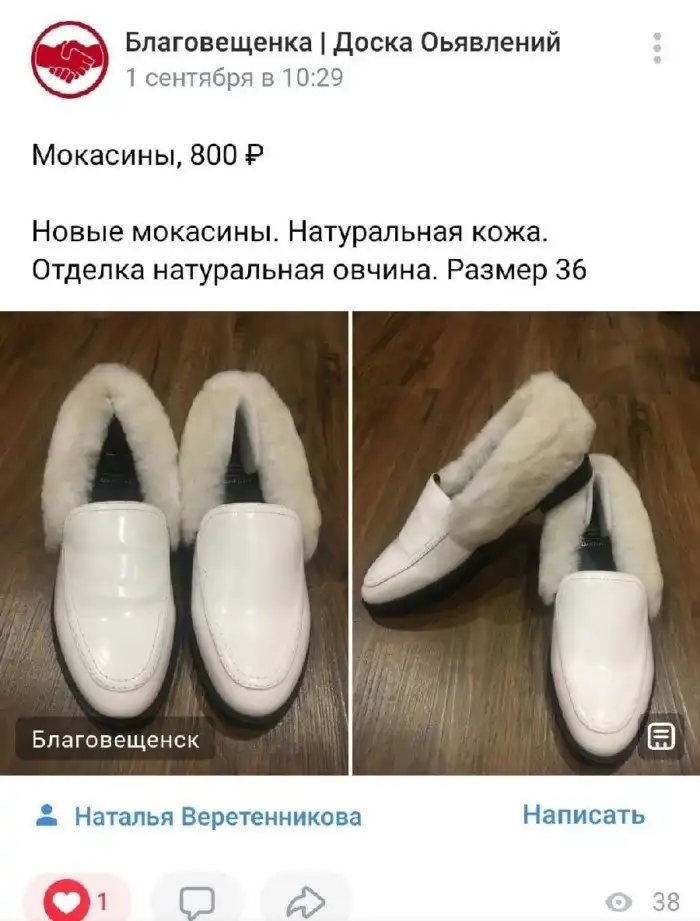700x921 pixels.
Task: Open the right photo of white moccasins
Action: point(526,540)
